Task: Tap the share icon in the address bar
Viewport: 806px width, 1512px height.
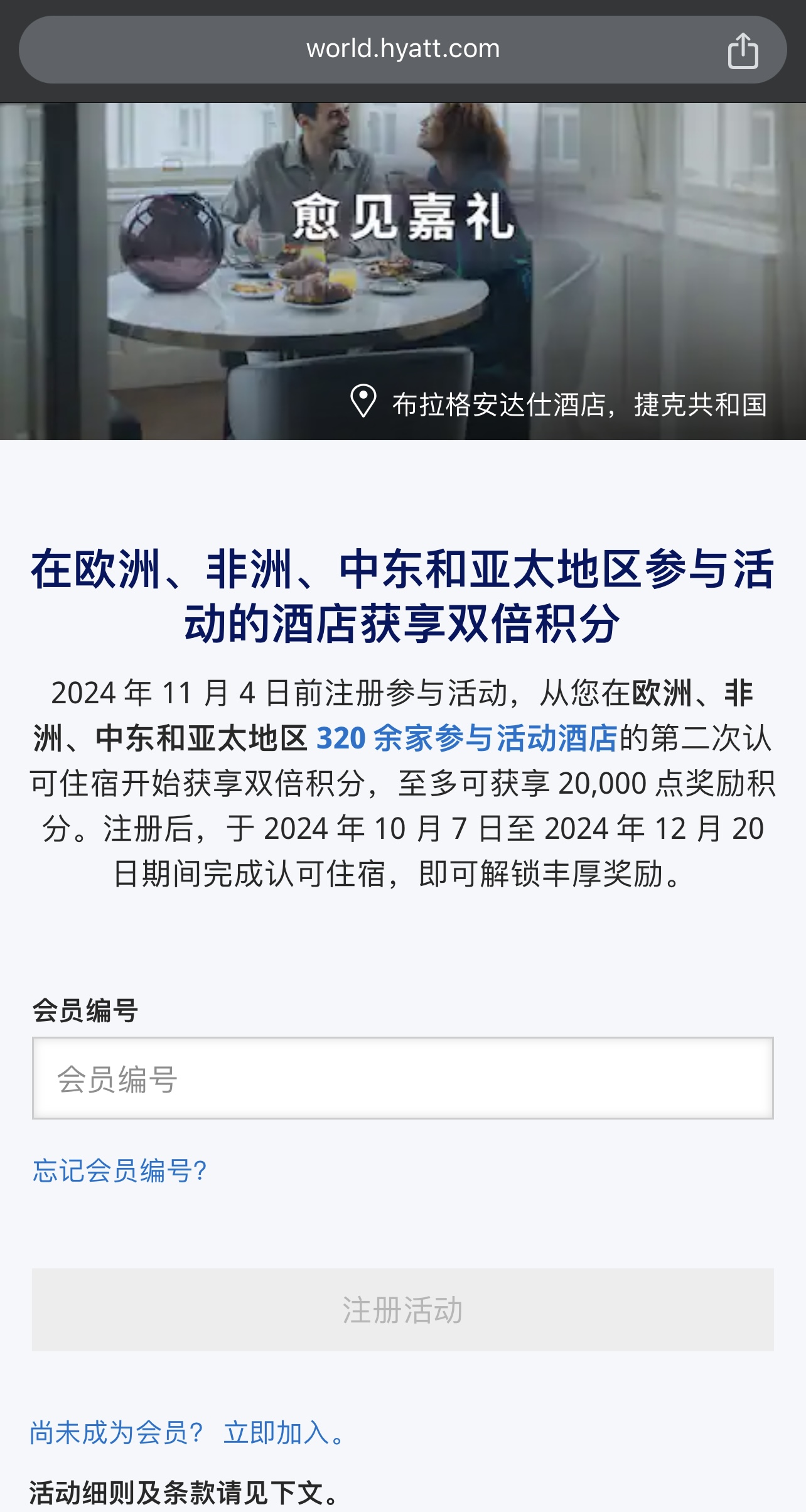Action: pos(743,50)
